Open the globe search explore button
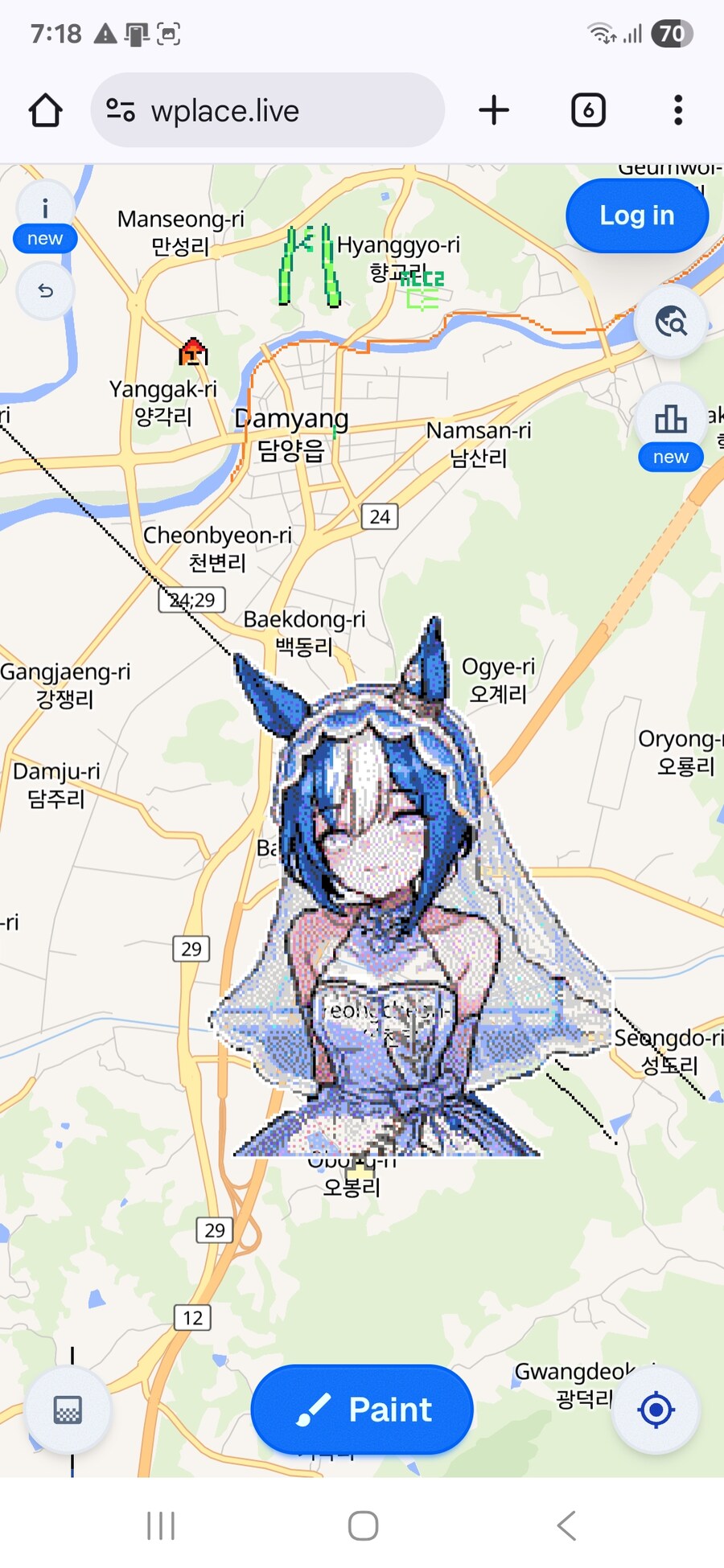The image size is (724, 1568). pyautogui.click(x=671, y=322)
